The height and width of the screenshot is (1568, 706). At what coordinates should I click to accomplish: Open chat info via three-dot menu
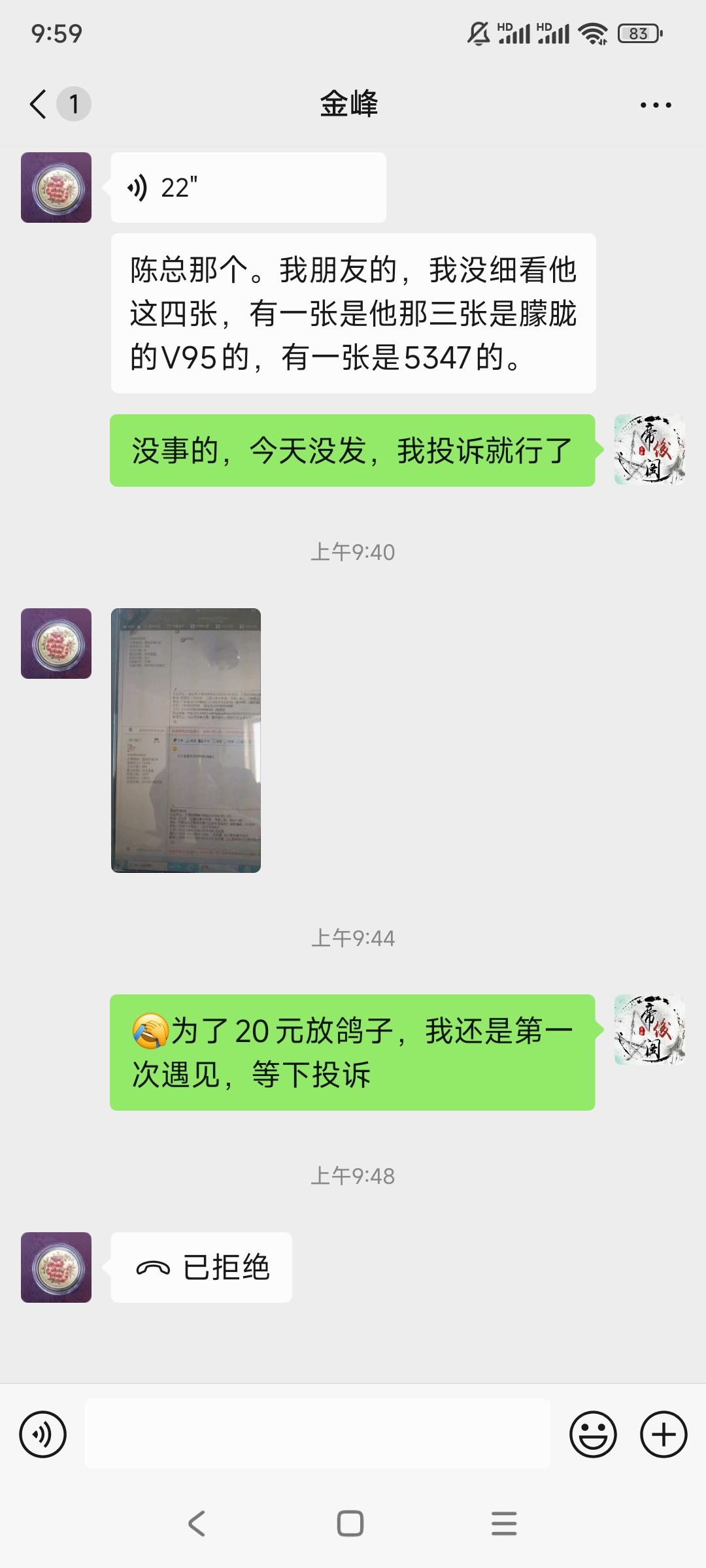tap(655, 105)
